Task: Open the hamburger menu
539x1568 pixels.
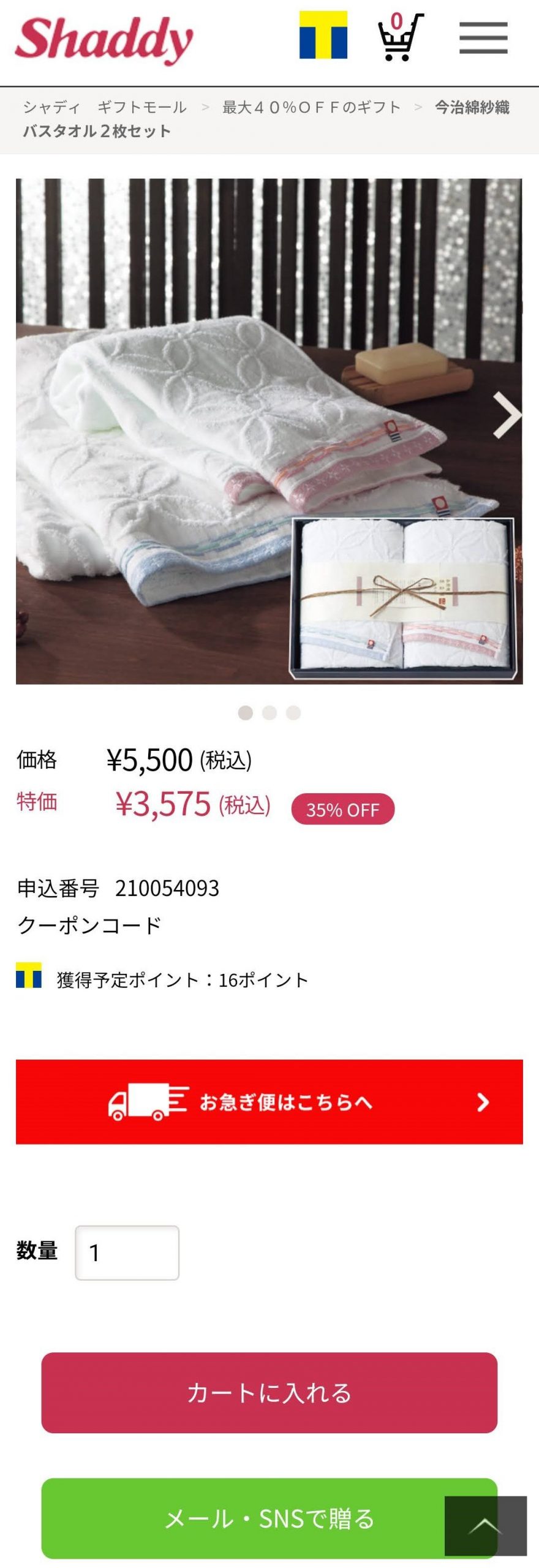Action: tap(483, 38)
